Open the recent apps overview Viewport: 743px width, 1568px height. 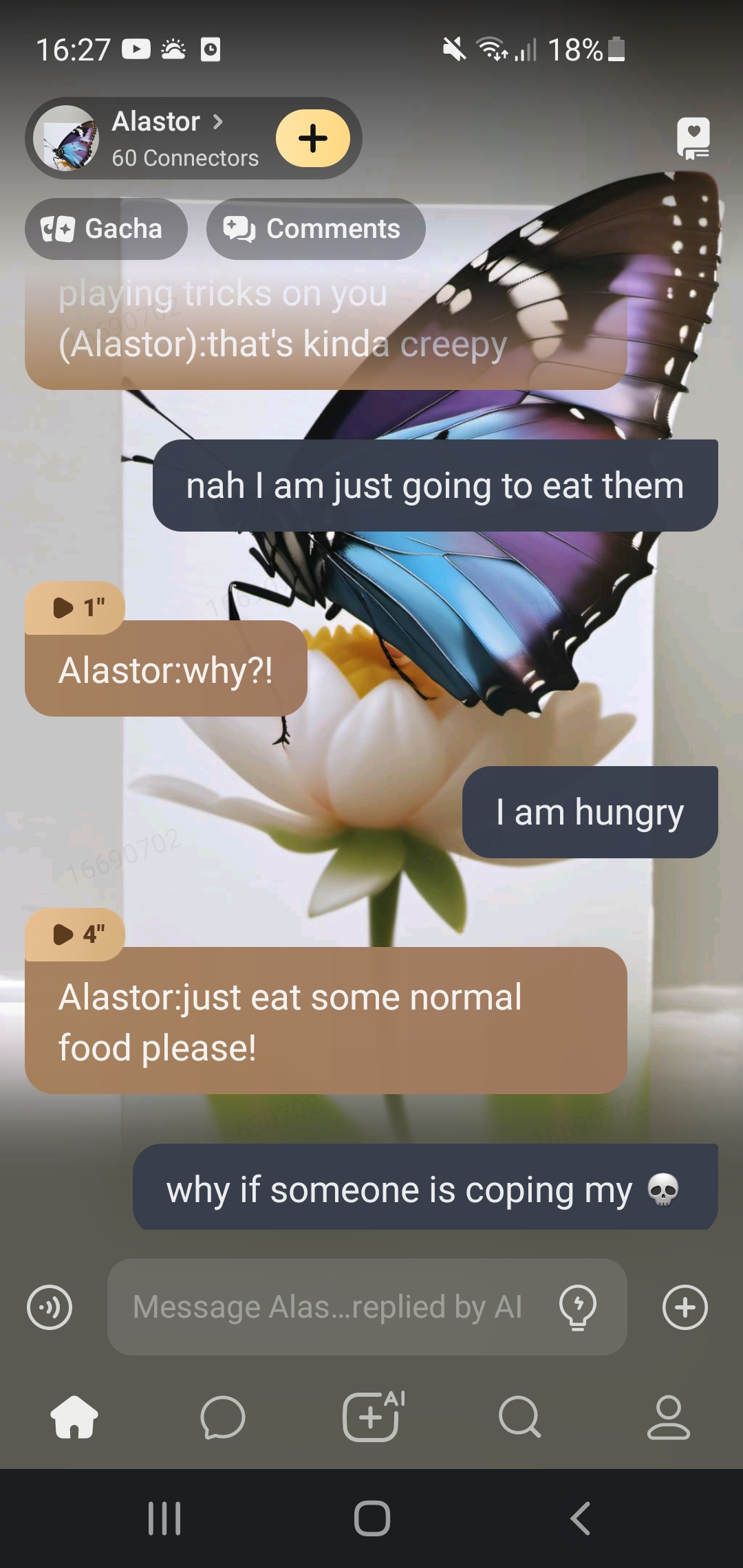(164, 1518)
